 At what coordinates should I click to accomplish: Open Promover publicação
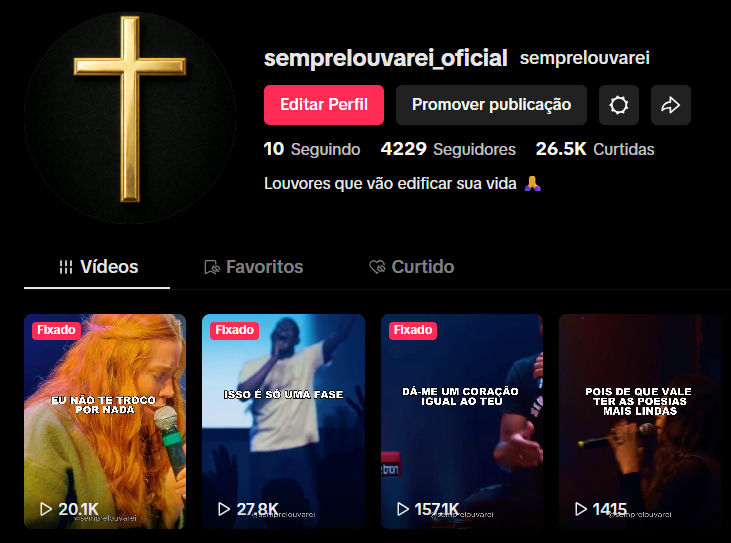[x=491, y=105]
